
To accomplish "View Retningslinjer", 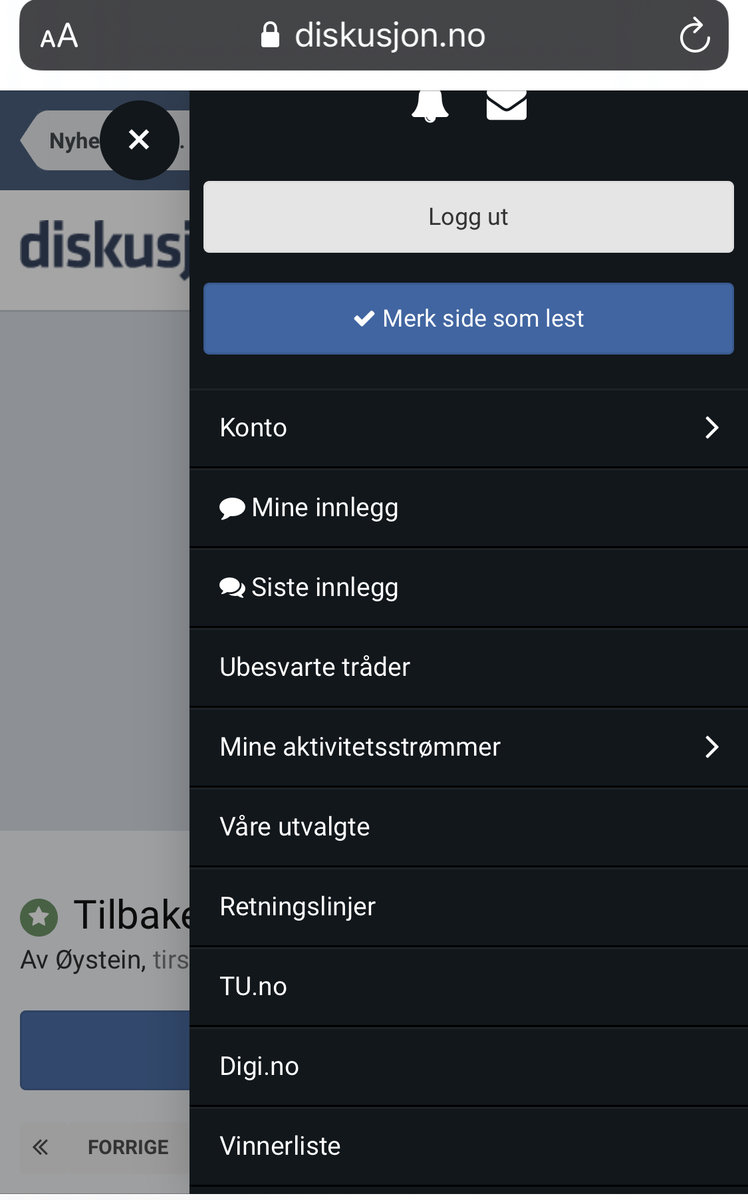I will (x=469, y=908).
